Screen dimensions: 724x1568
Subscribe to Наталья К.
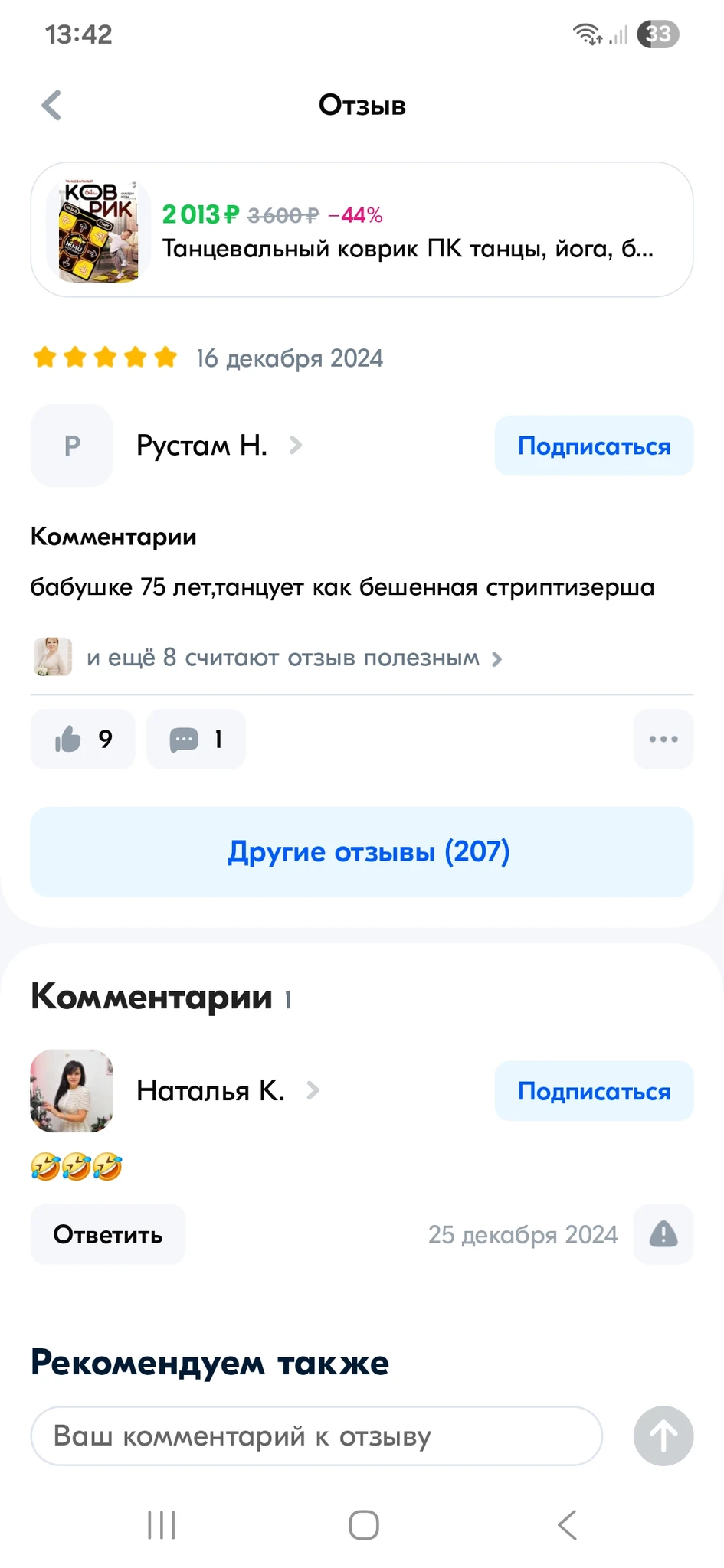tap(594, 1091)
